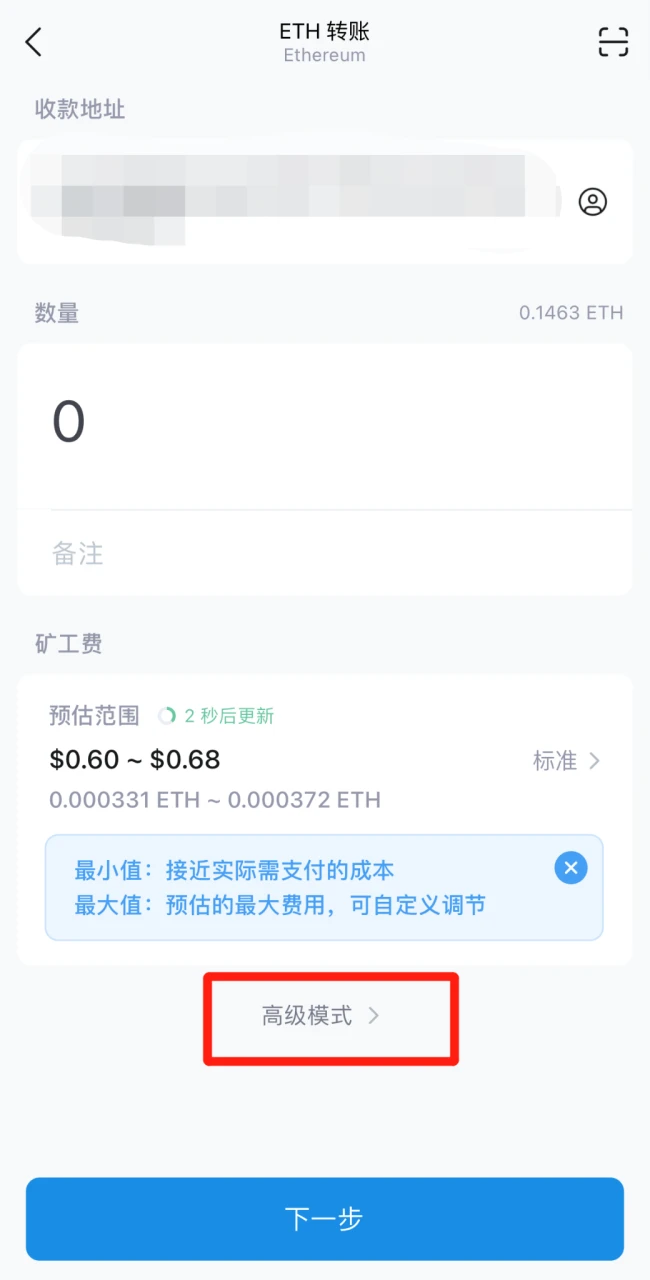This screenshot has height=1280, width=650.
Task: Open the QR code scanner
Action: click(613, 42)
